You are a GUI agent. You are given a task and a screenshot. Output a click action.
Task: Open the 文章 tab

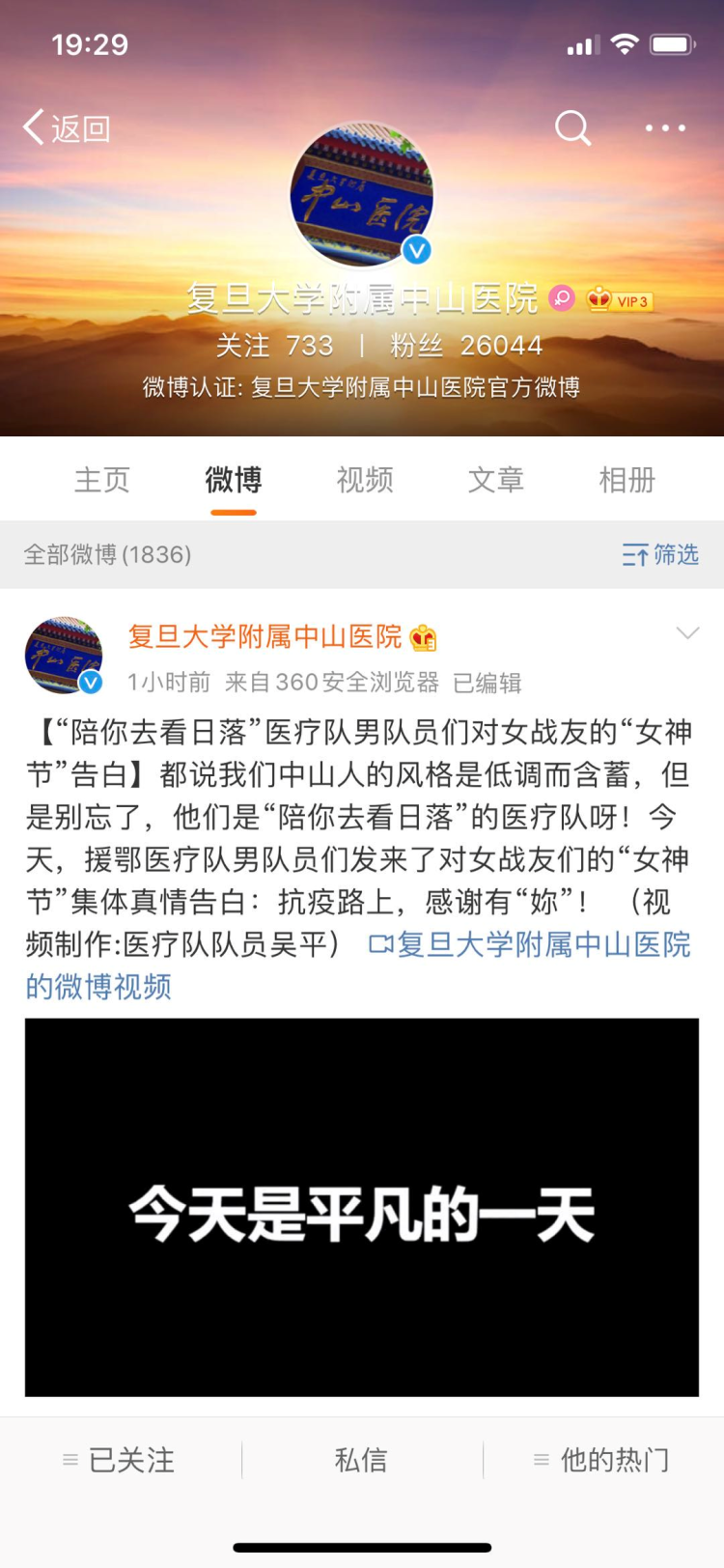point(496,480)
